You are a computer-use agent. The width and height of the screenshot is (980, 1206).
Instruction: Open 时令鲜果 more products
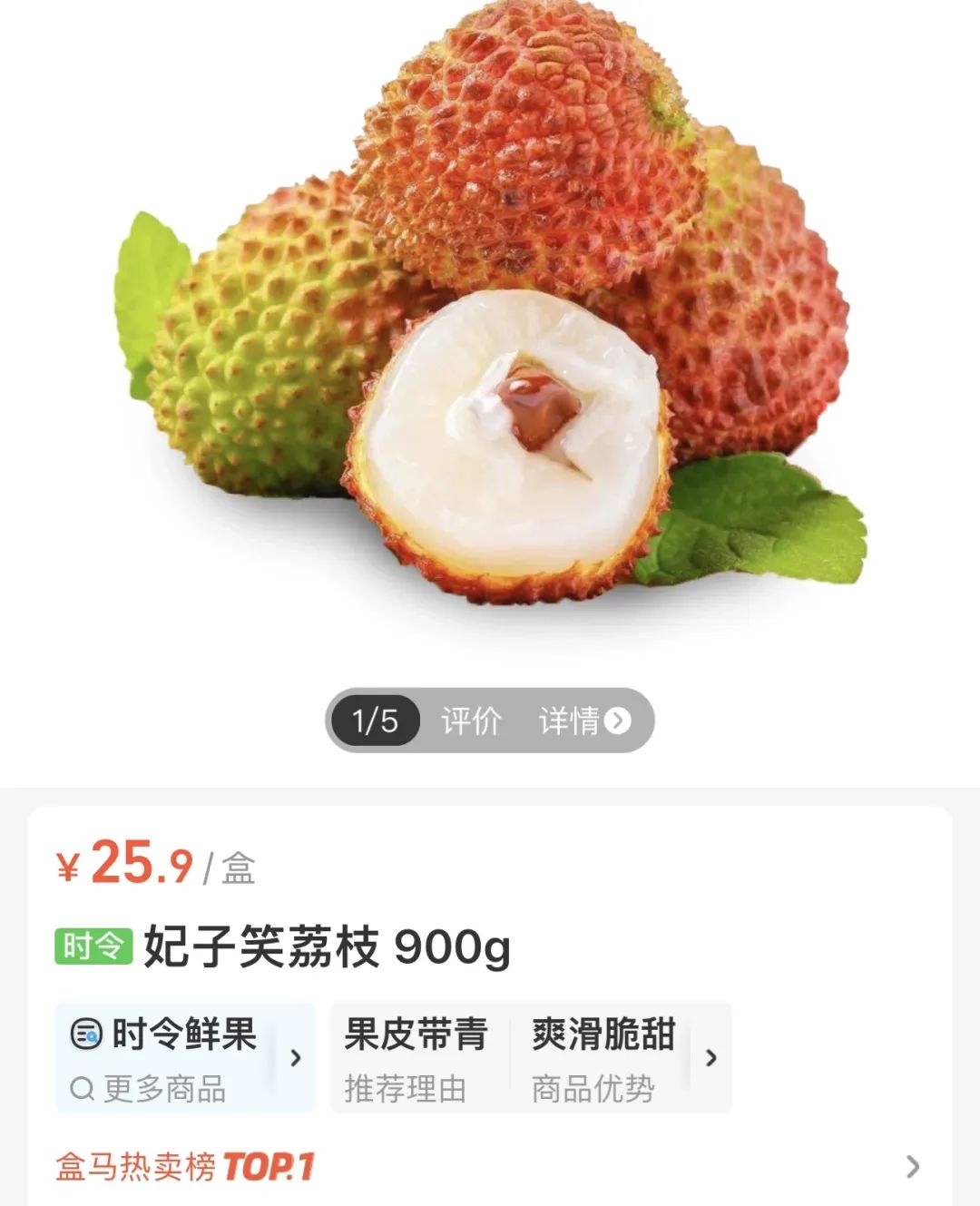(185, 1057)
